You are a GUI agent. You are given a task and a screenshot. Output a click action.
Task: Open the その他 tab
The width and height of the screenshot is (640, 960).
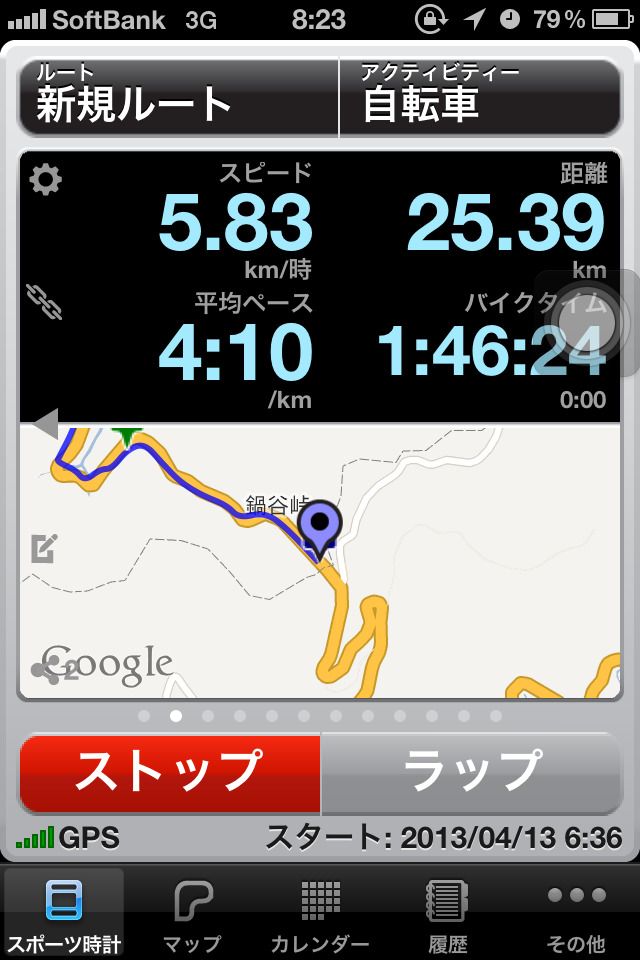[576, 914]
